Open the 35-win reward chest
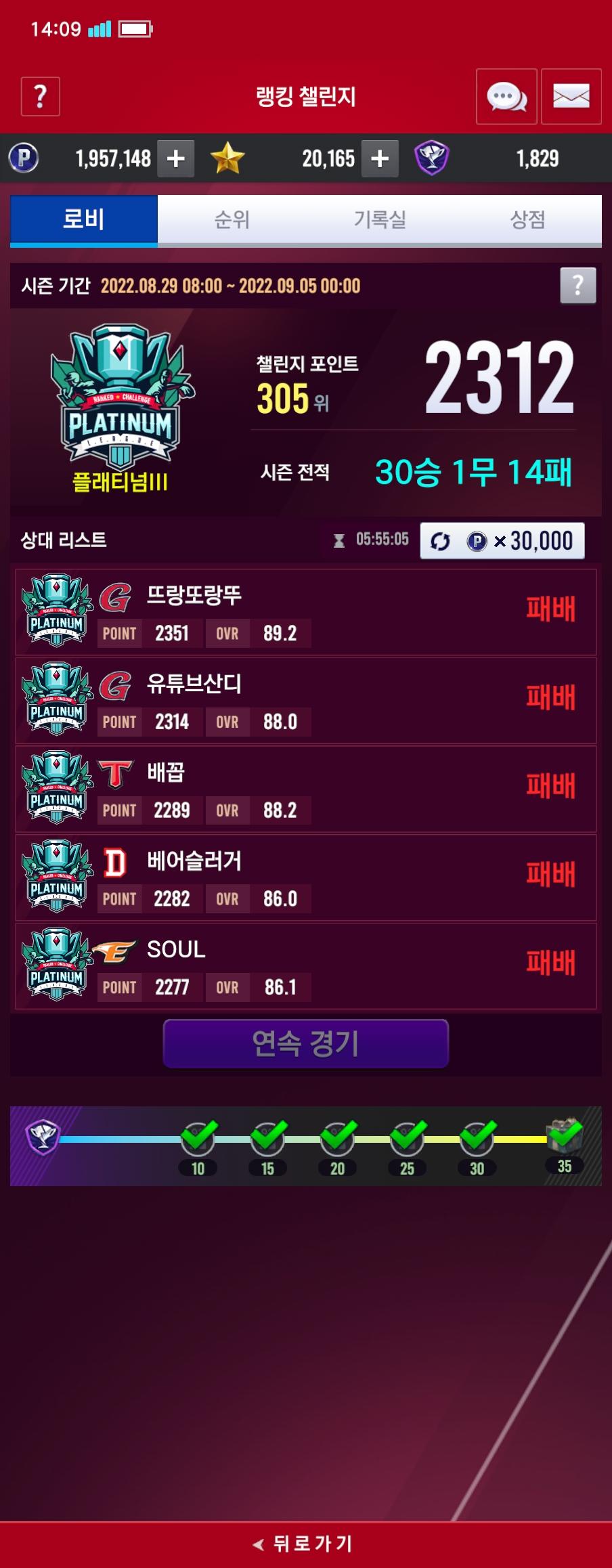612x1568 pixels. click(x=565, y=1139)
